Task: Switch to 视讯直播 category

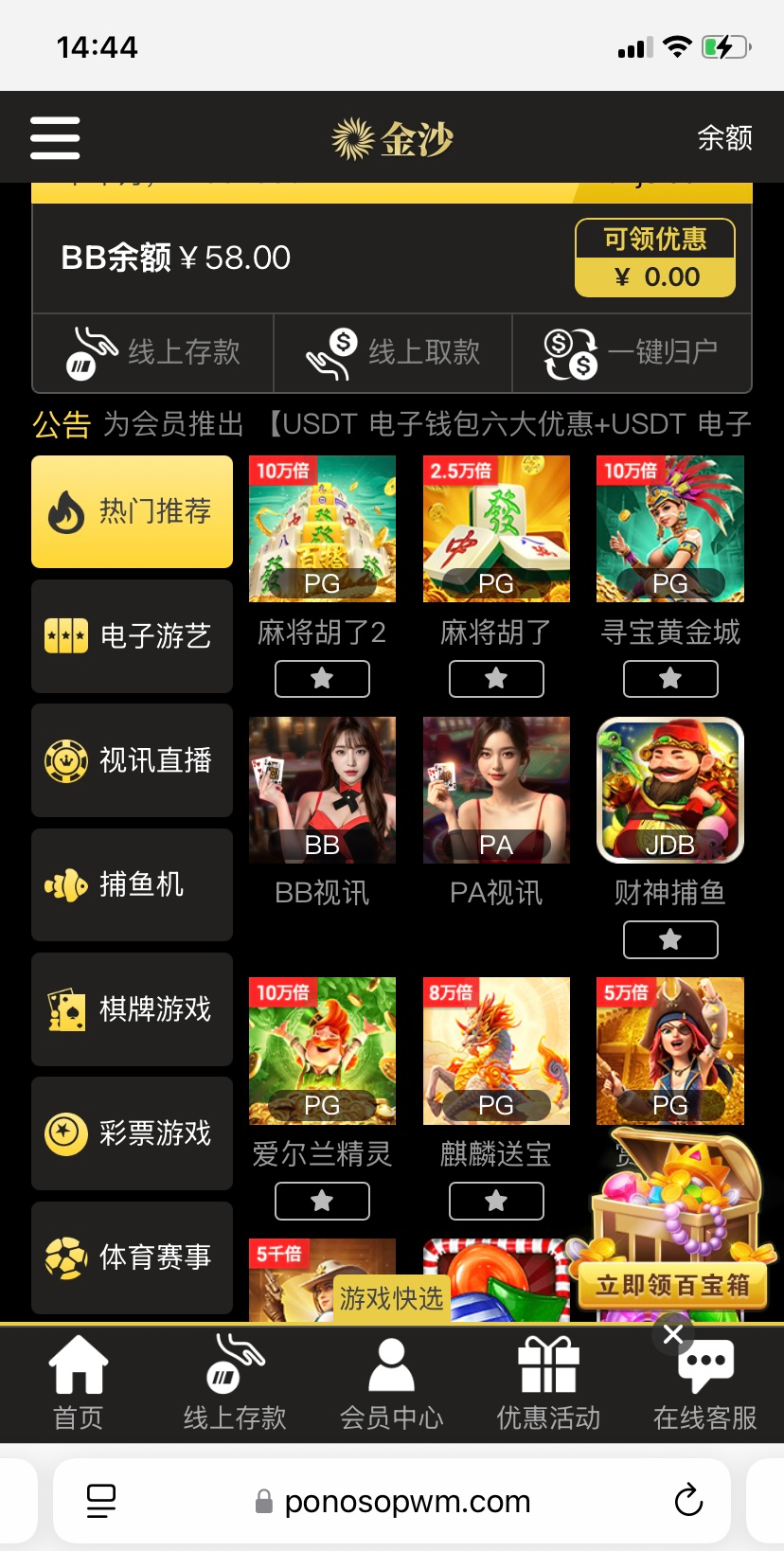Action: pyautogui.click(x=132, y=760)
